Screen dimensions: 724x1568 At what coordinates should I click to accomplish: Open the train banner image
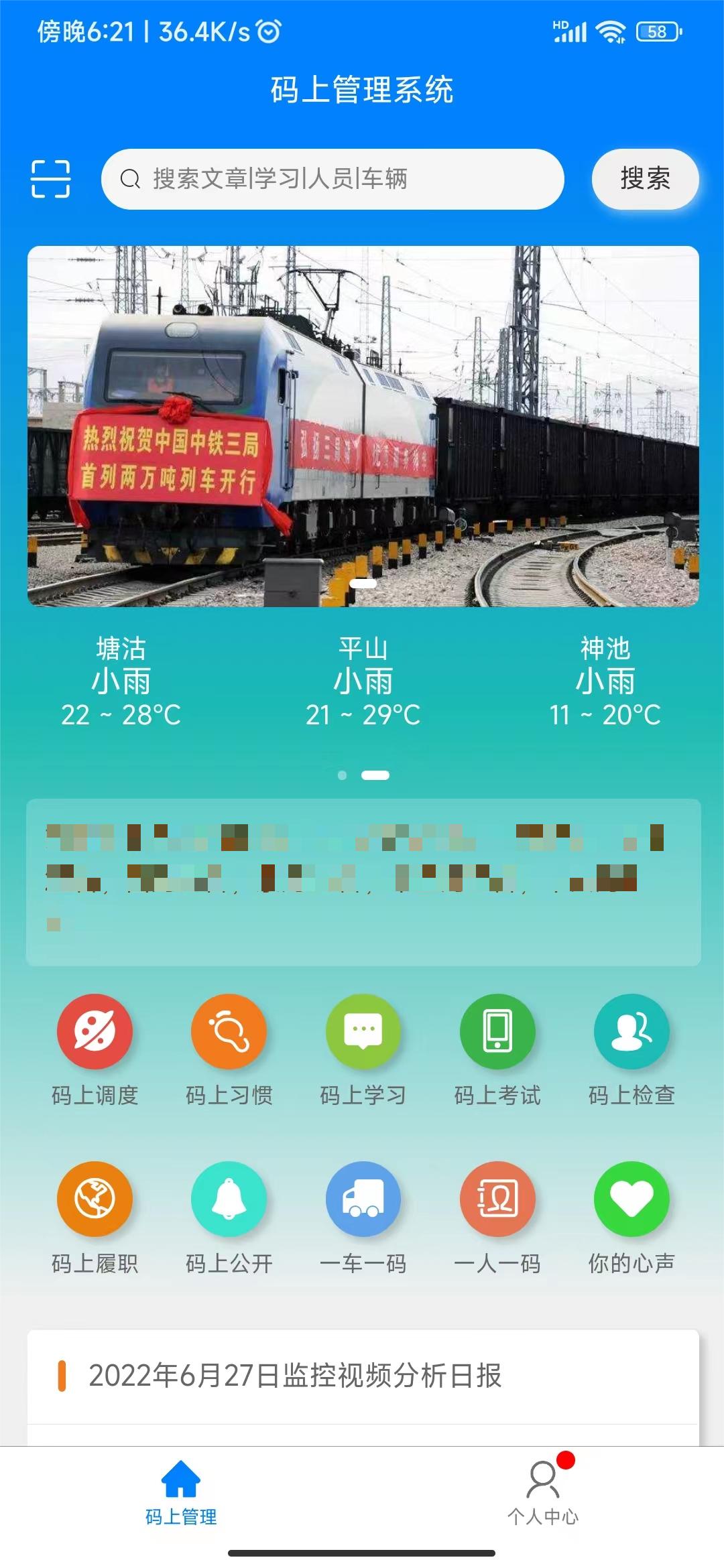tap(363, 426)
